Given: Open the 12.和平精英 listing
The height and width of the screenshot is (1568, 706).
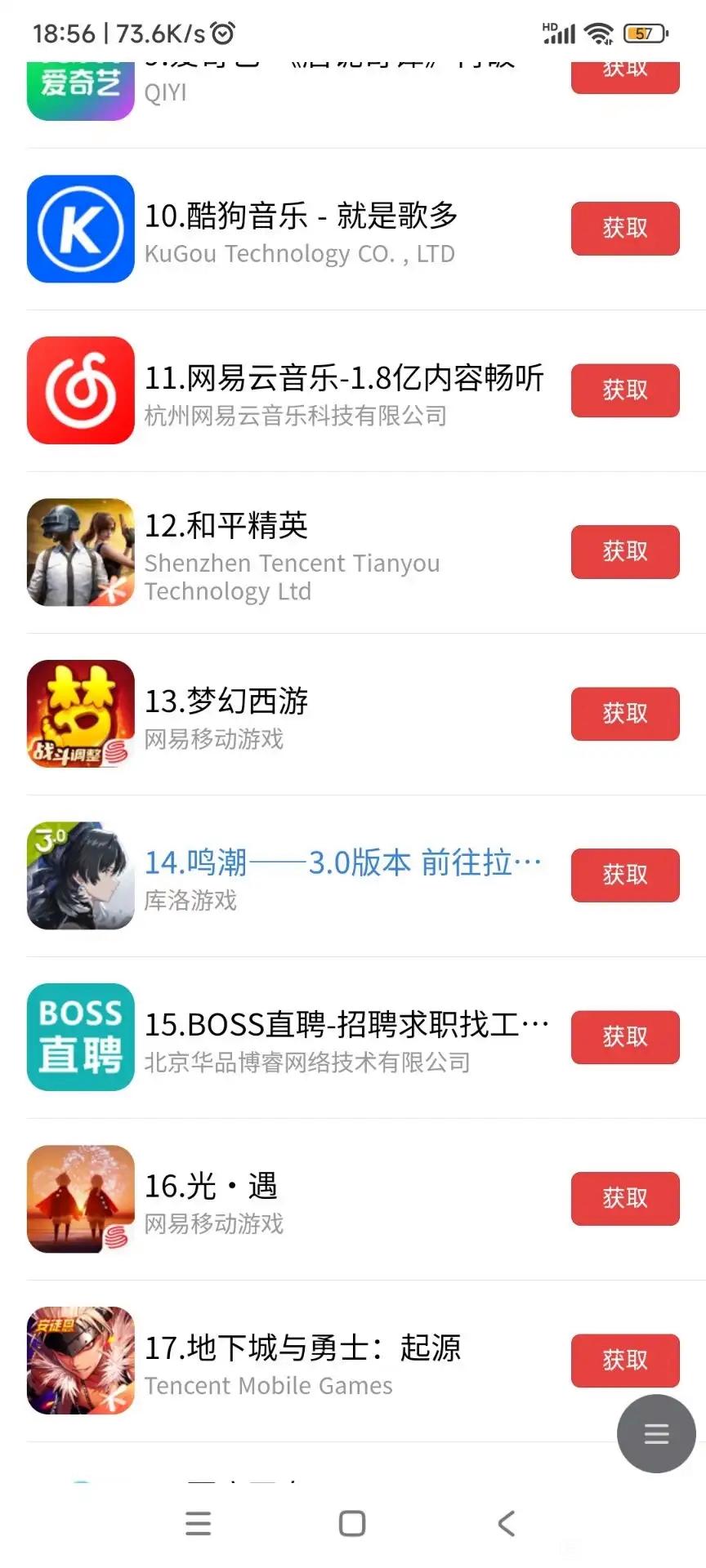Looking at the screenshot, I should point(226,526).
